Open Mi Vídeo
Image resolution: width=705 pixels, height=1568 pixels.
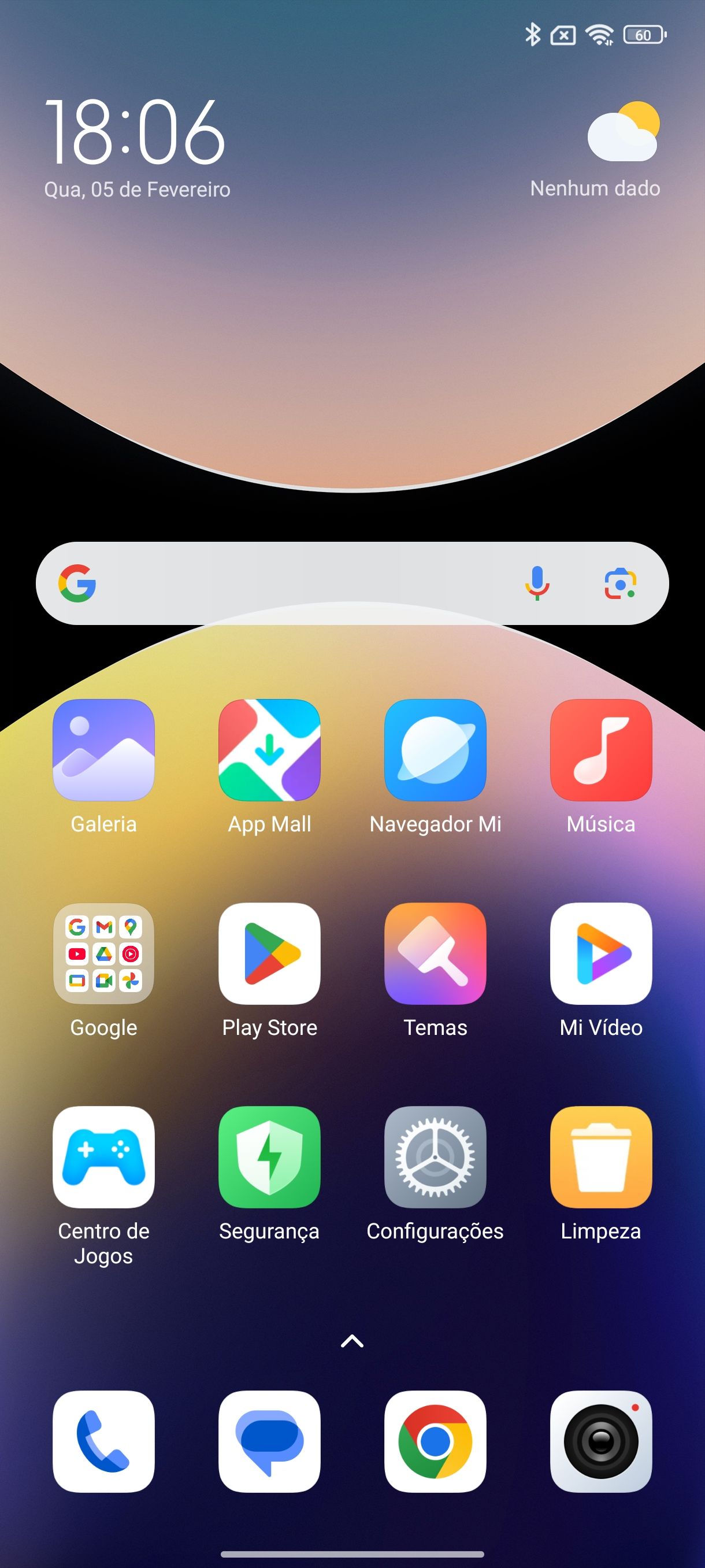[601, 953]
